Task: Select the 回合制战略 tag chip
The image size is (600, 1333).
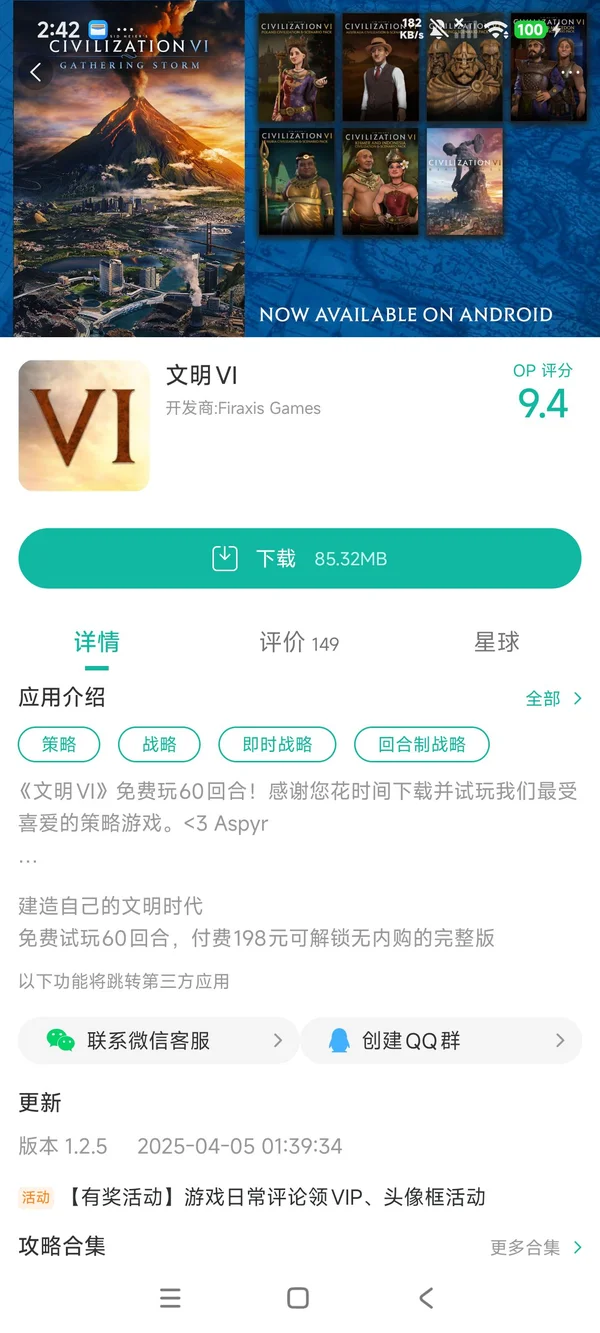Action: (421, 744)
